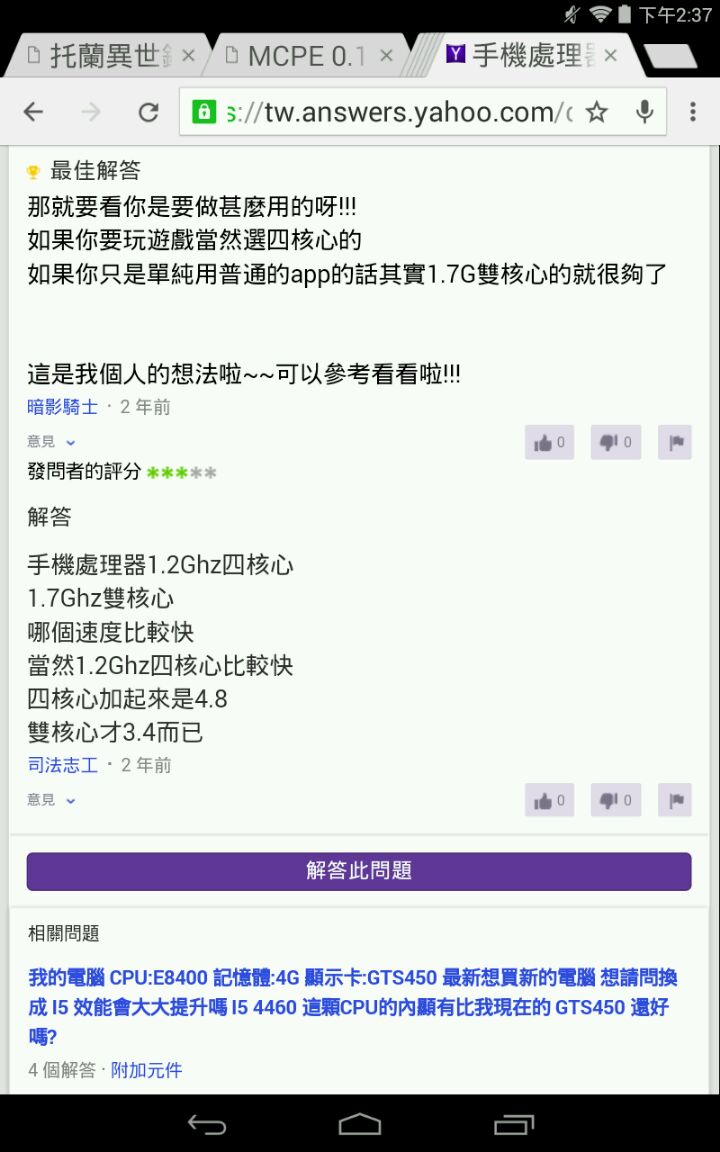Go to the Android home screen
This screenshot has height=1152, width=720.
click(x=360, y=1124)
